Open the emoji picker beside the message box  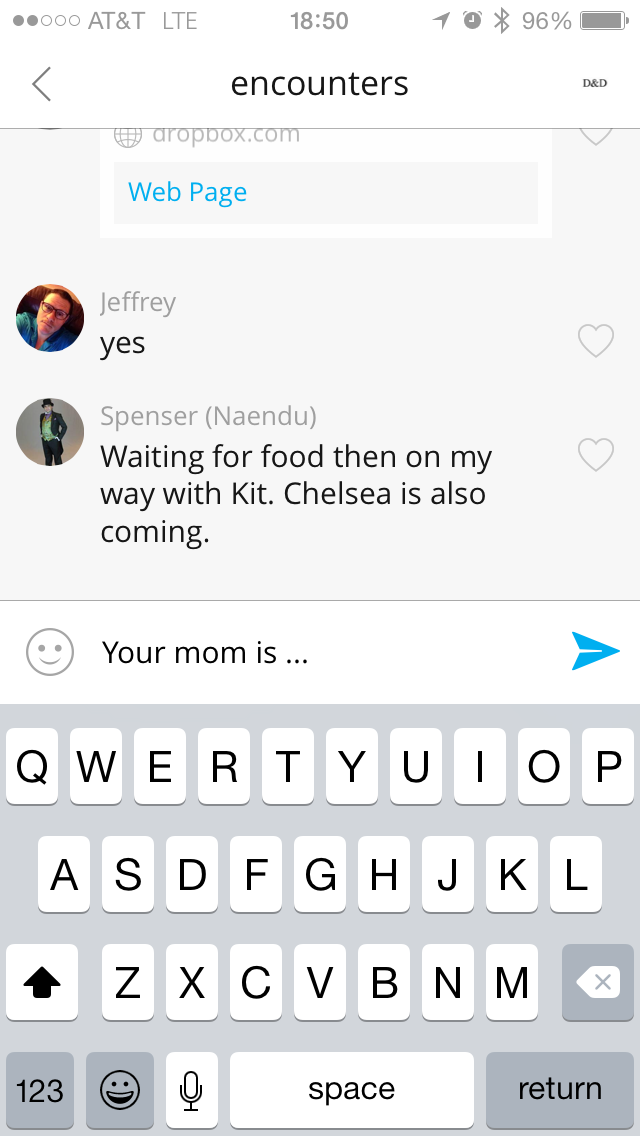[50, 653]
